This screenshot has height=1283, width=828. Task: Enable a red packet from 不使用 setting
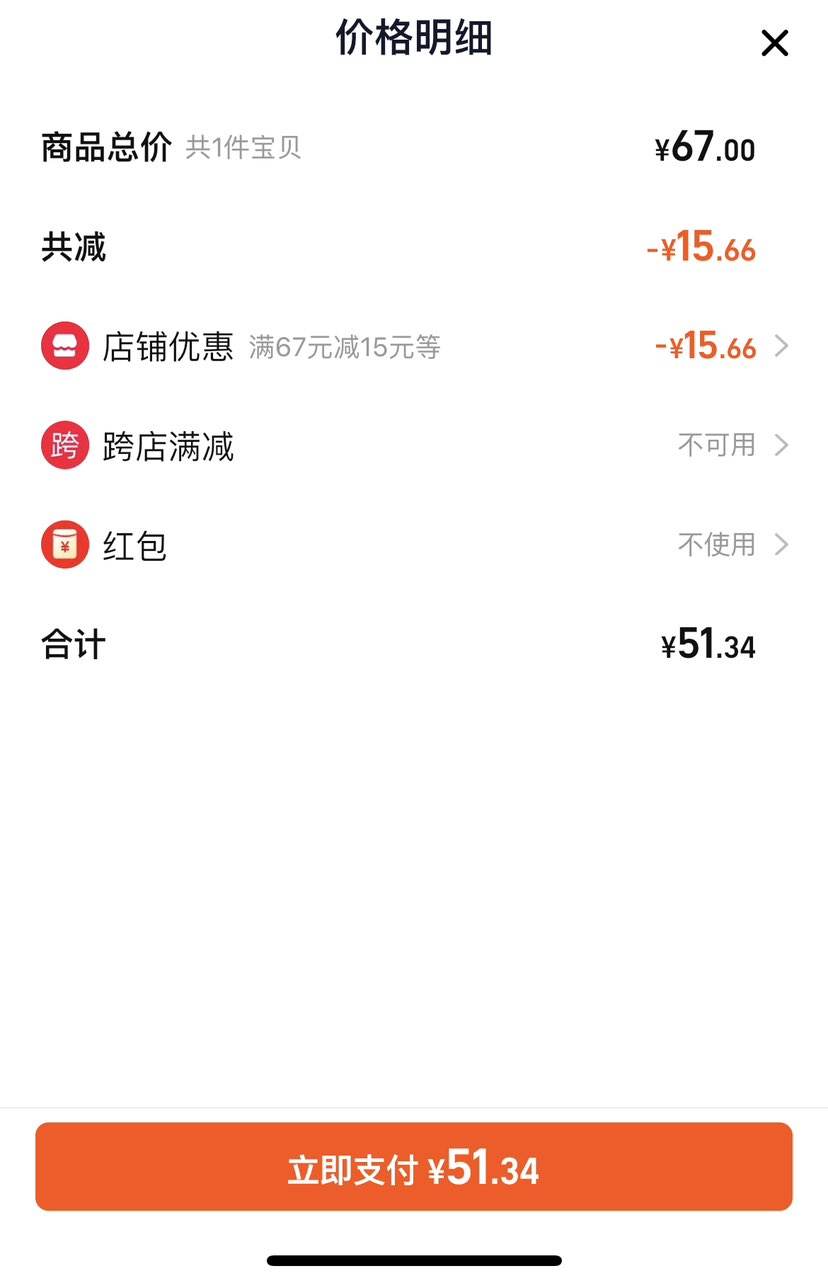(718, 544)
